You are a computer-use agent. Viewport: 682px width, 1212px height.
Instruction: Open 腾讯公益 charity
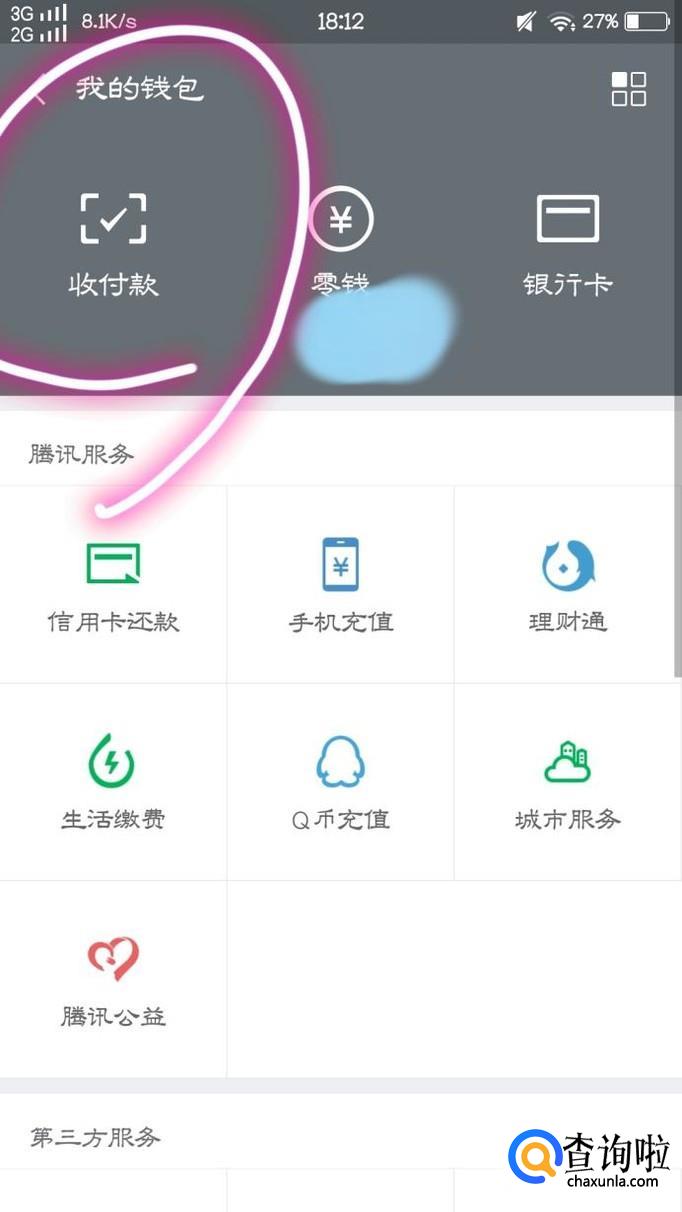(x=113, y=980)
